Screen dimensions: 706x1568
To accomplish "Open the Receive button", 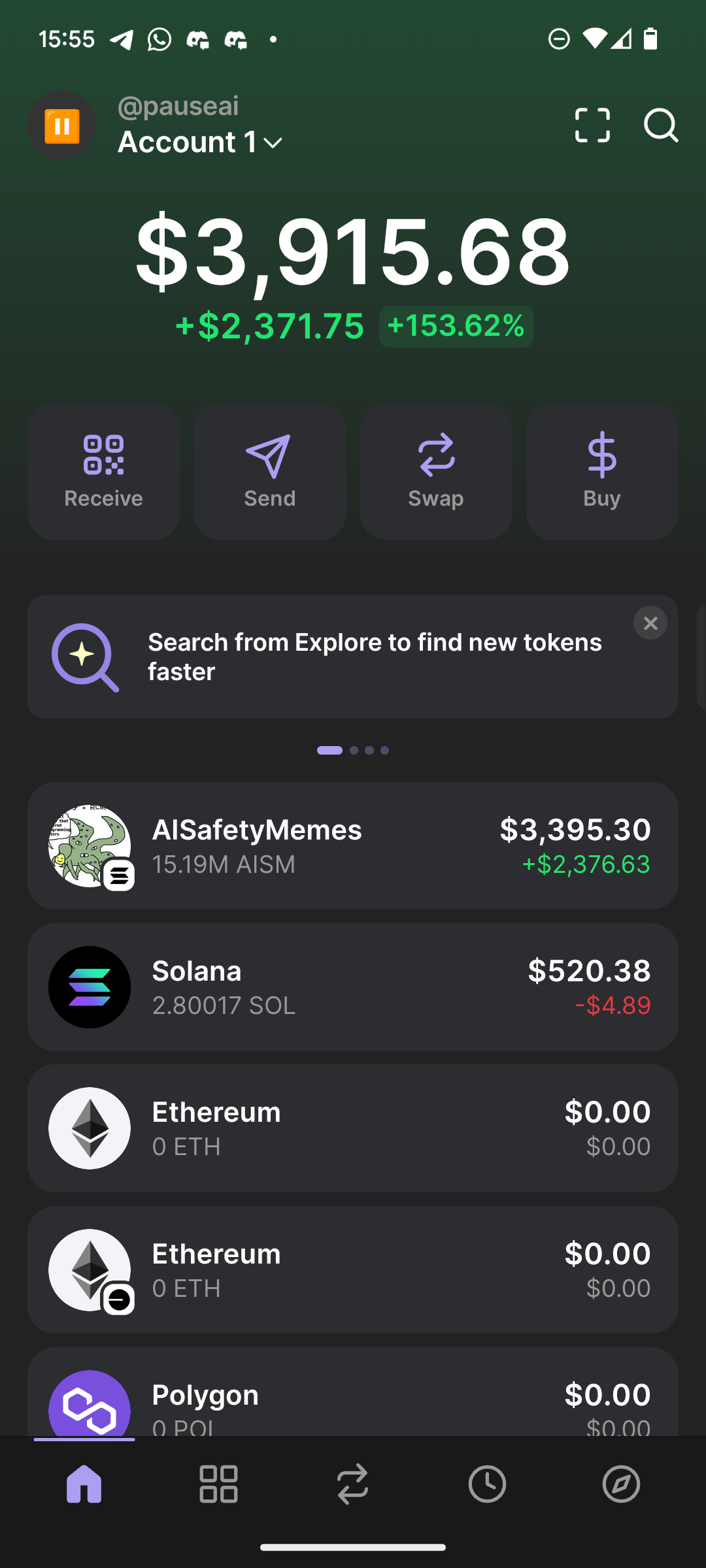I will pos(103,472).
